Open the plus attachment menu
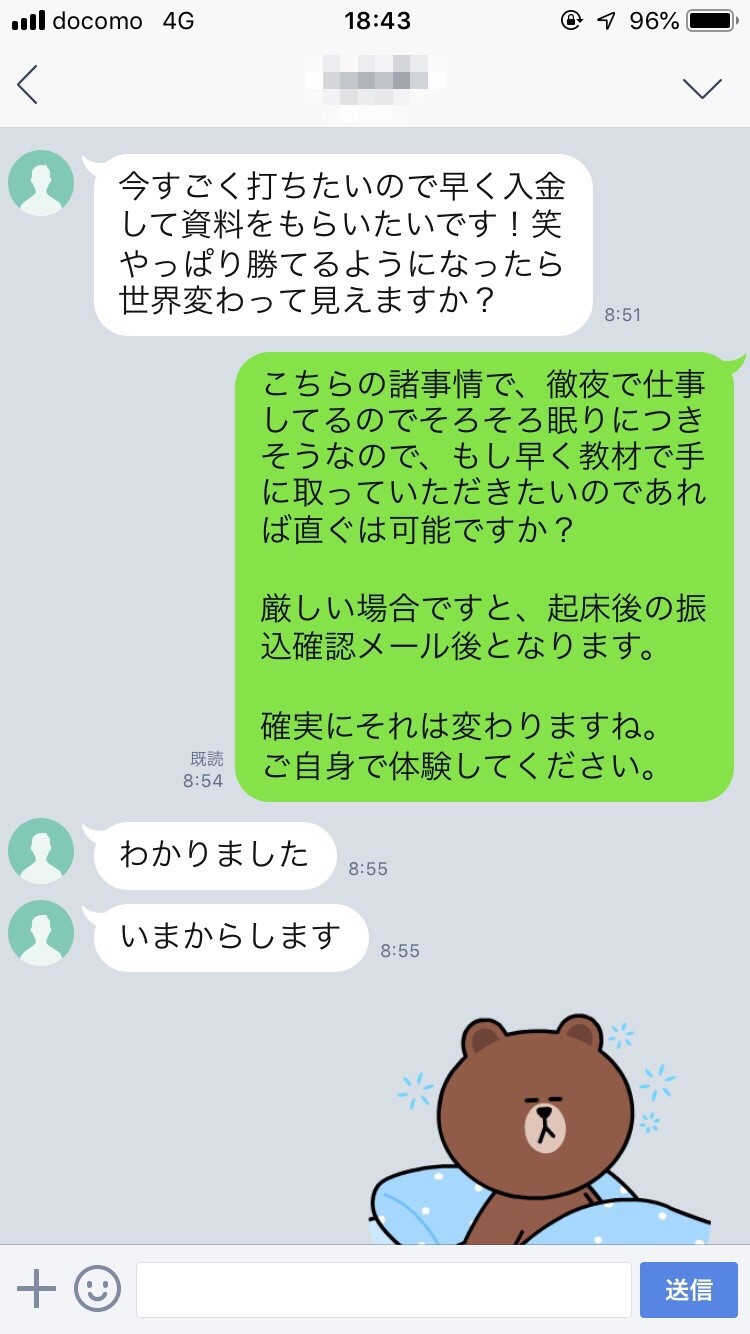The height and width of the screenshot is (1334, 750). click(x=37, y=1288)
